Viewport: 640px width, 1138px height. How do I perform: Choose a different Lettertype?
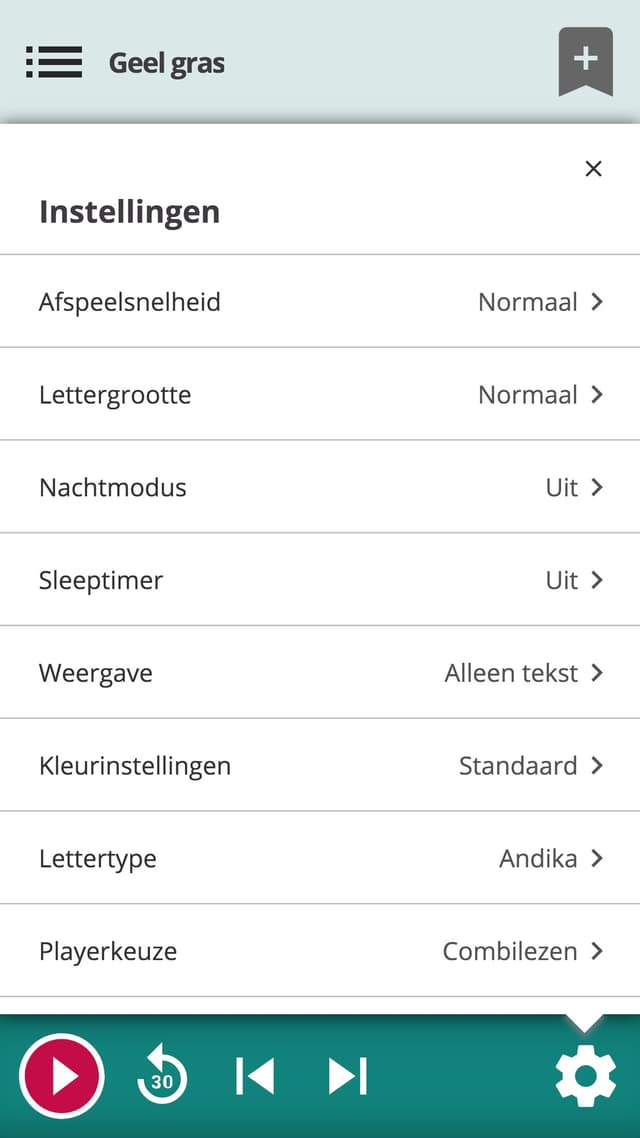(x=320, y=859)
